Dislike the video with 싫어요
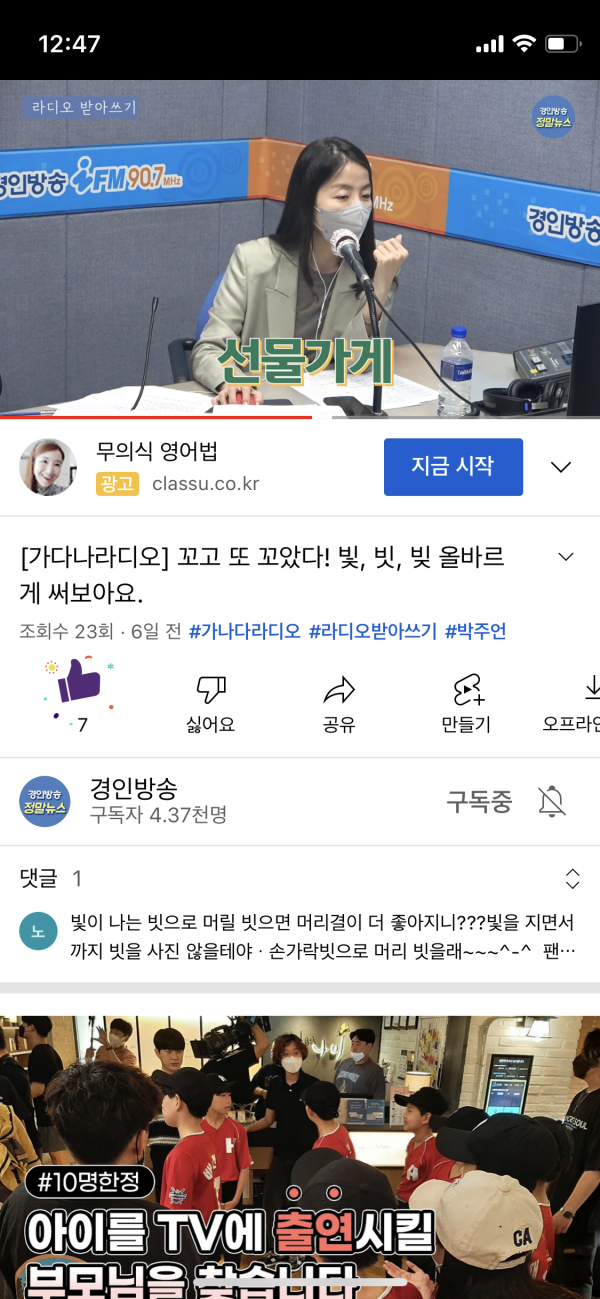The height and width of the screenshot is (1299, 600). coord(211,704)
